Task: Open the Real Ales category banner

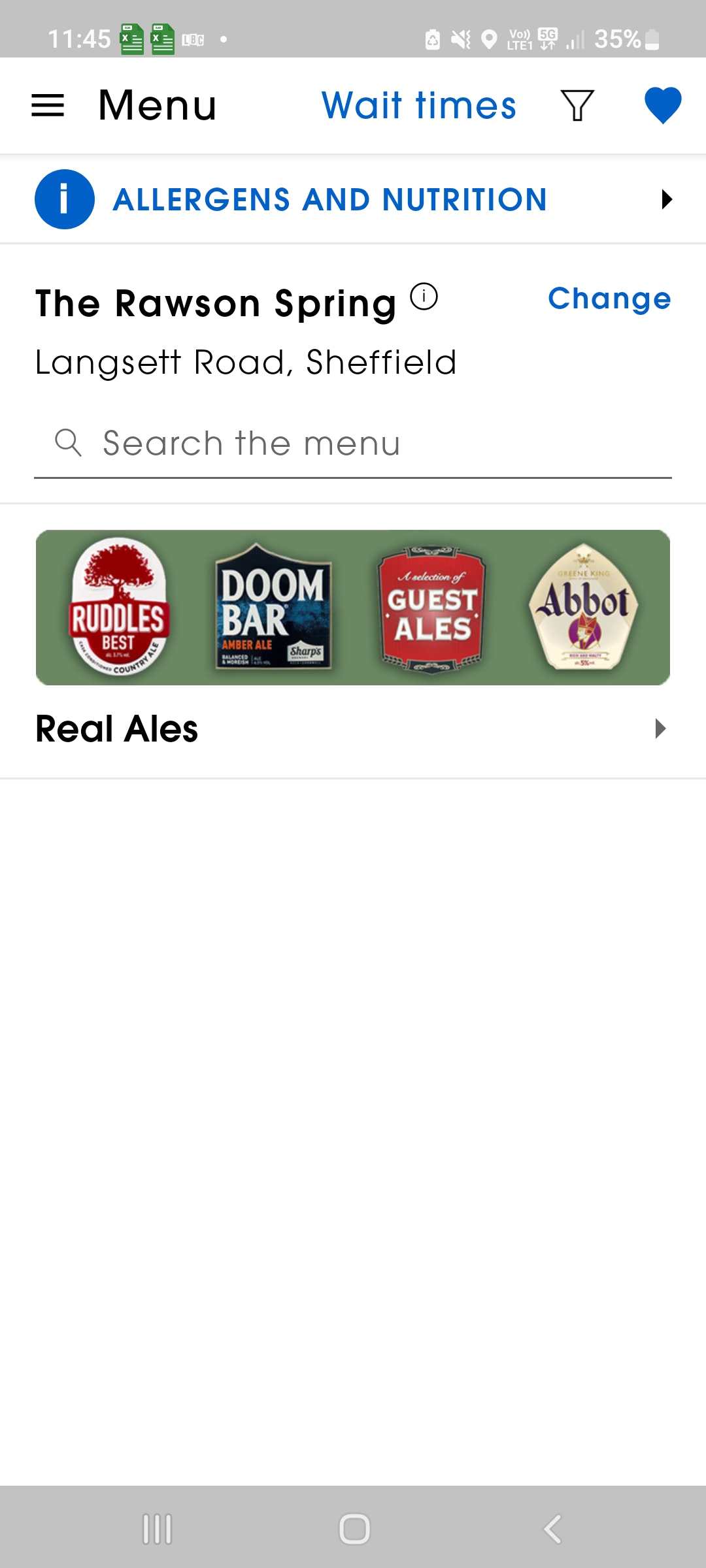Action: [353, 607]
